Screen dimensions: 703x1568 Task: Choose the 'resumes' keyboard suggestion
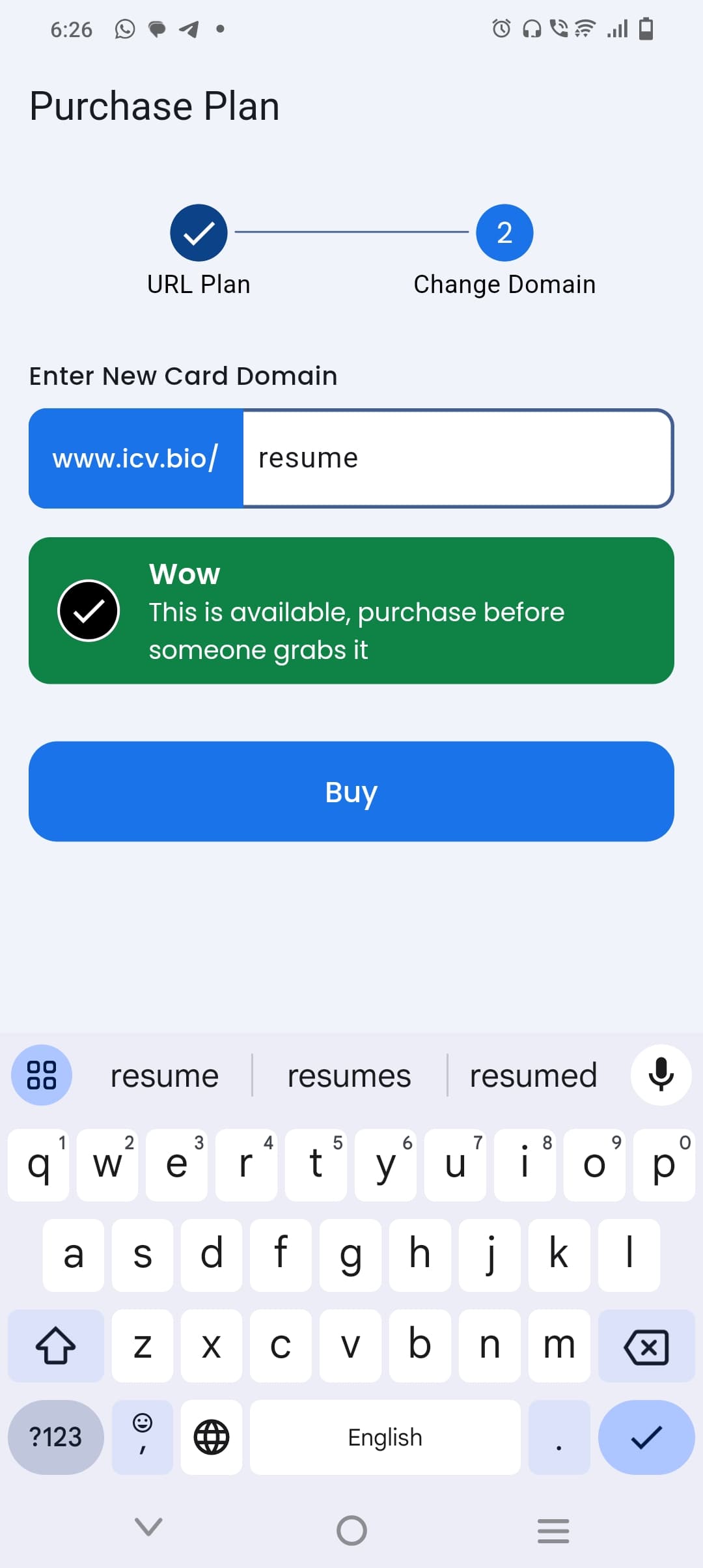[x=350, y=1076]
